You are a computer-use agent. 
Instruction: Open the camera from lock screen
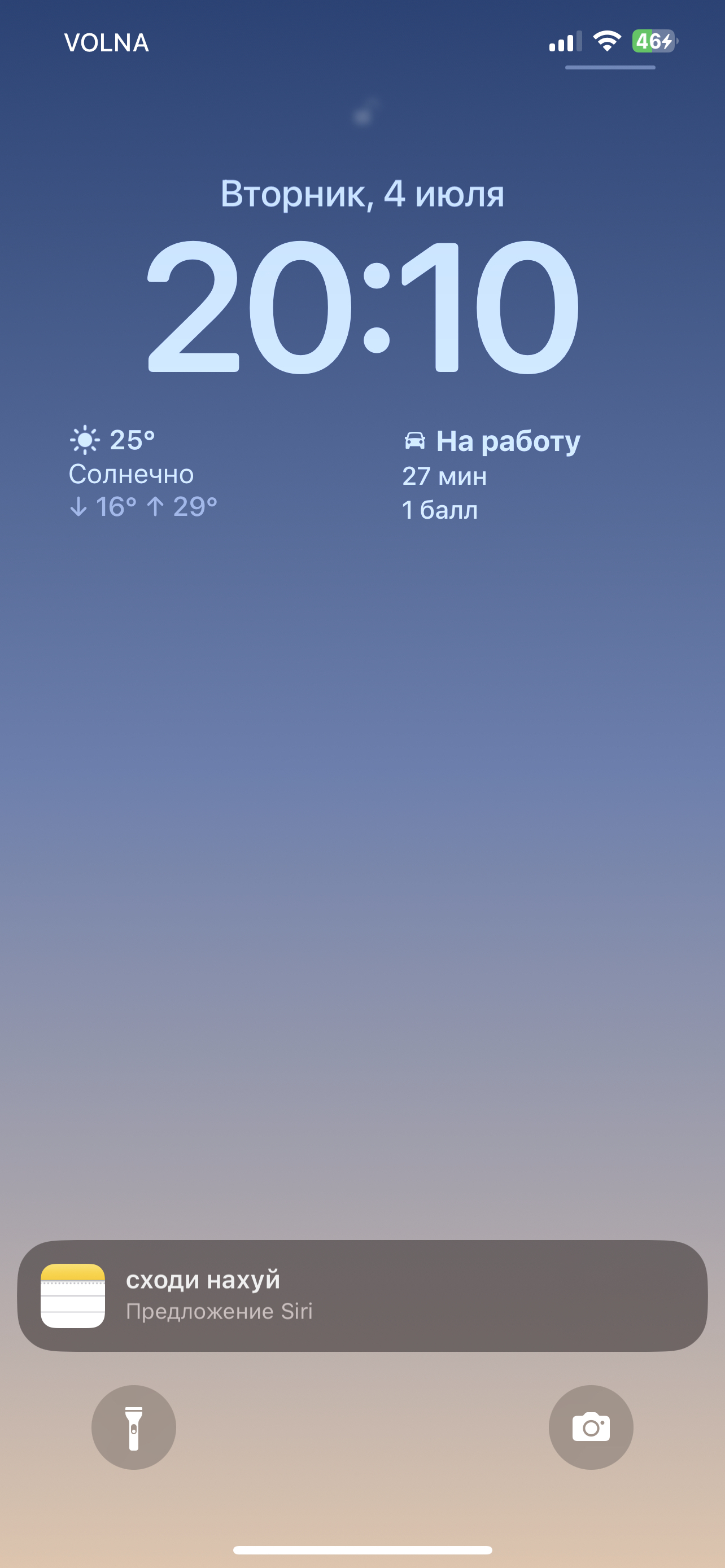591,1427
